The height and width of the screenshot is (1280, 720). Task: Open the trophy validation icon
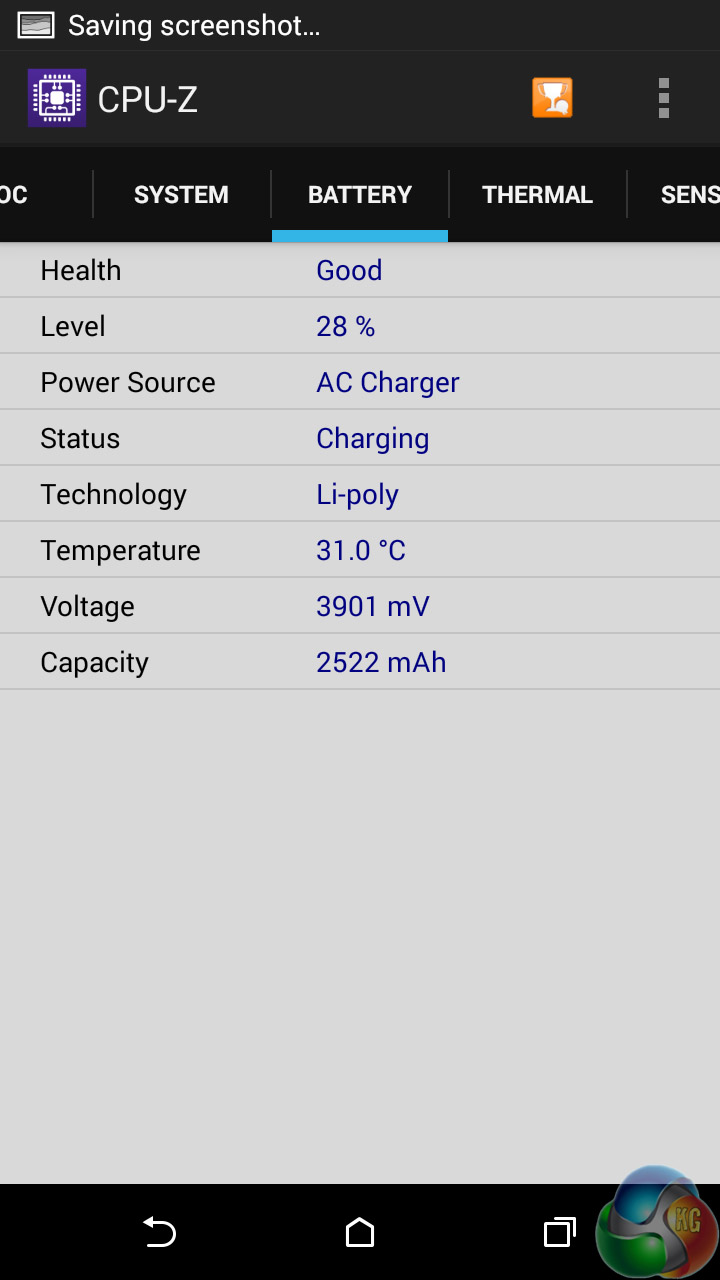click(552, 98)
